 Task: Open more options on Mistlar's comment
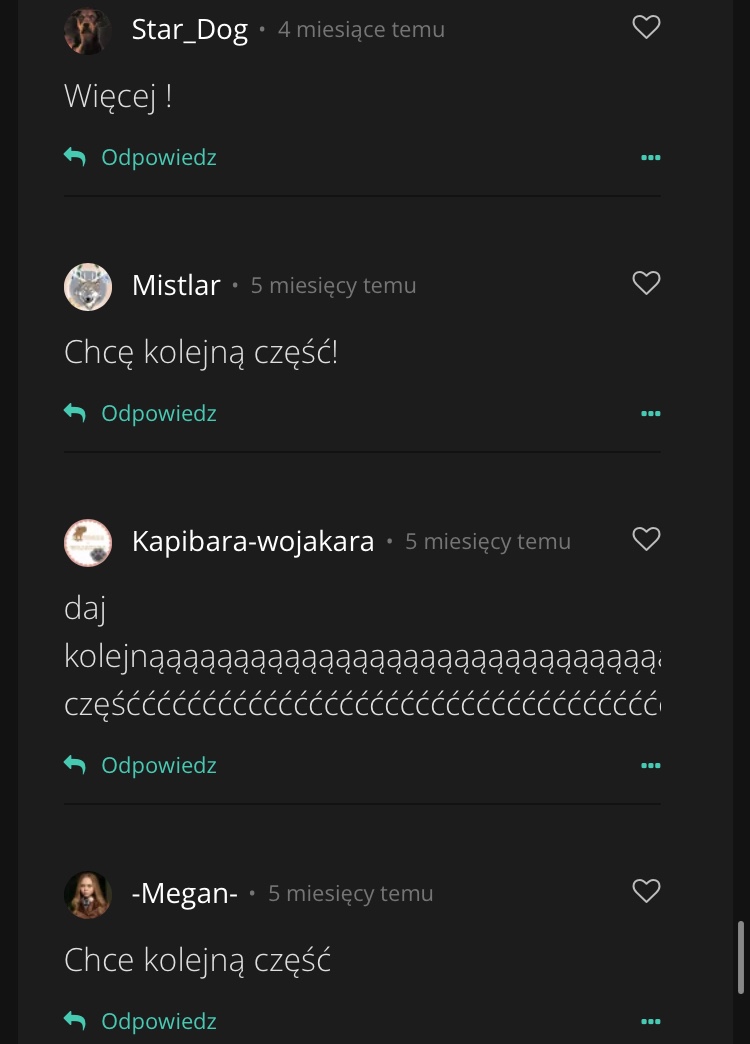click(x=650, y=414)
